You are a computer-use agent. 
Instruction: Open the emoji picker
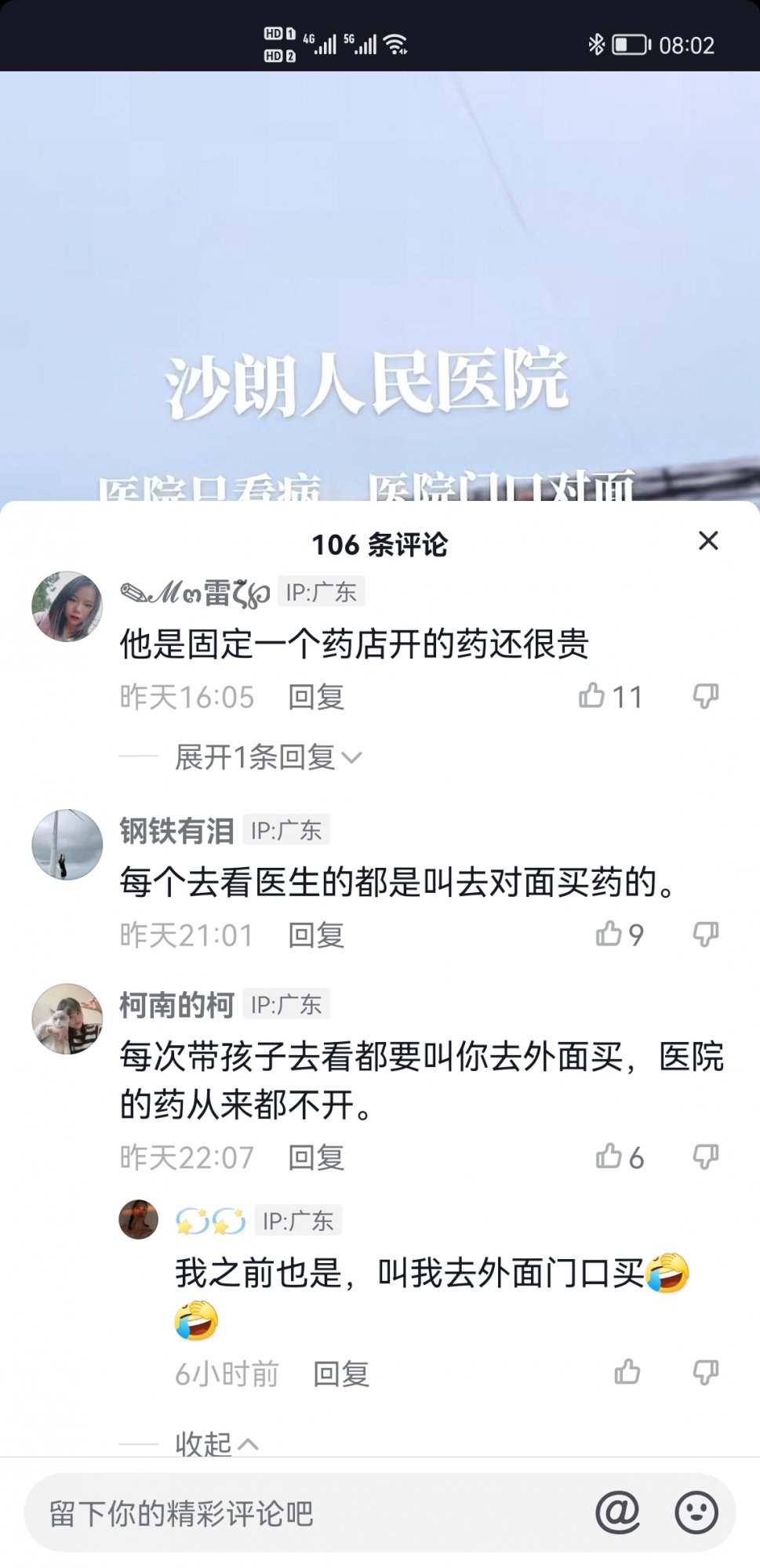(x=696, y=1512)
